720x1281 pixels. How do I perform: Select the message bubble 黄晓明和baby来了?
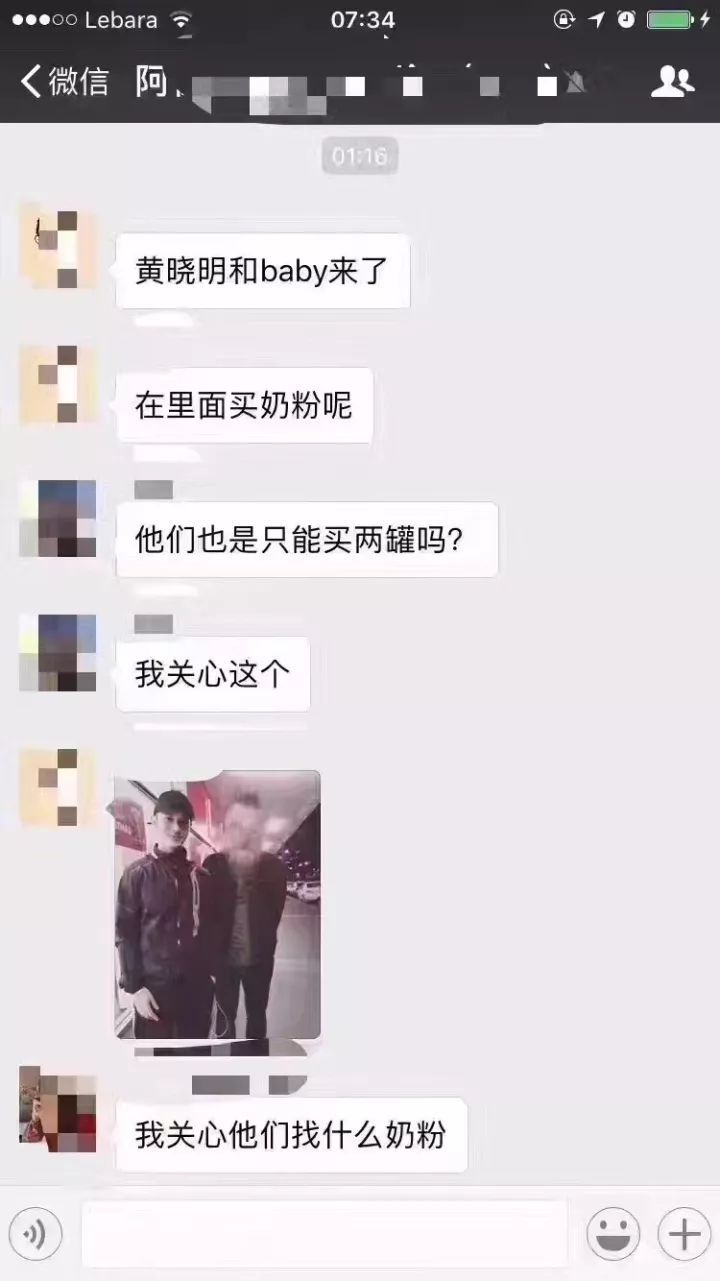point(263,269)
